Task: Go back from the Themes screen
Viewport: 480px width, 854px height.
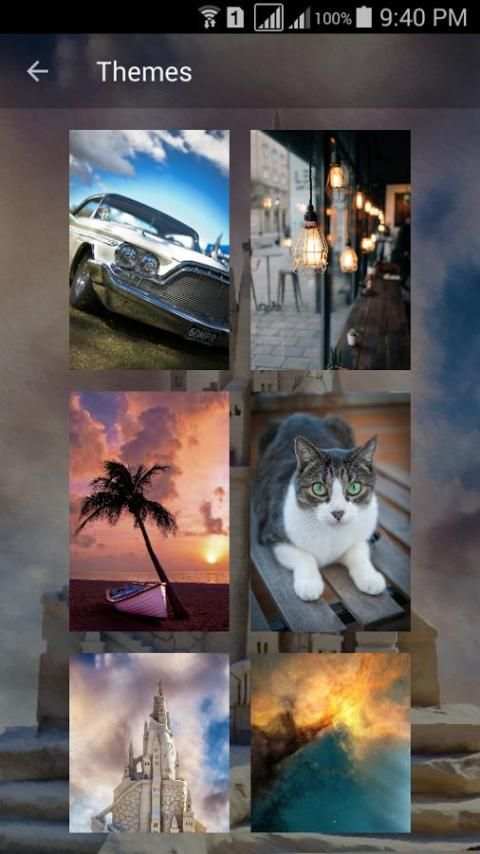Action: 37,71
